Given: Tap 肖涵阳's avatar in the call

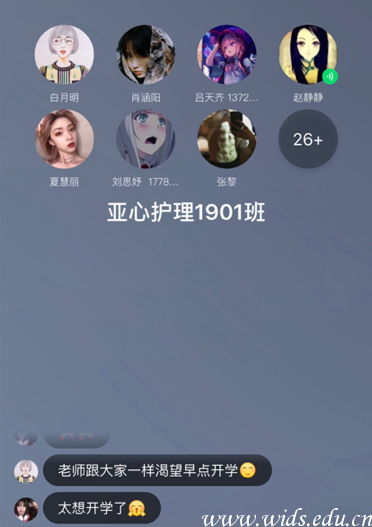Looking at the screenshot, I should click(x=146, y=54).
